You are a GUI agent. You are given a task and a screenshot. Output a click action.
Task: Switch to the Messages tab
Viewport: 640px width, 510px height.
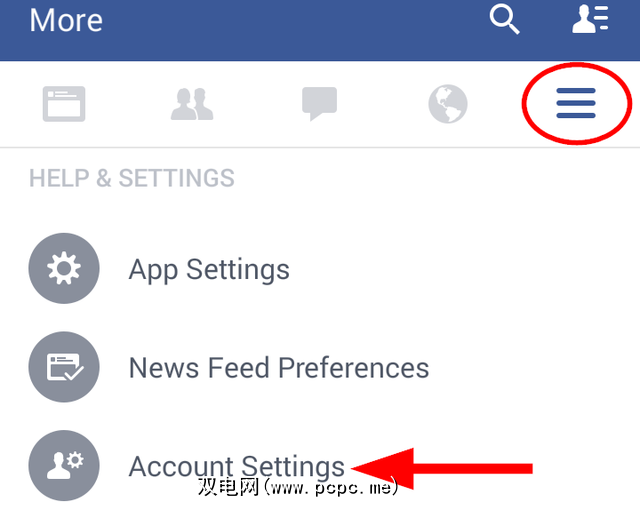(x=320, y=104)
